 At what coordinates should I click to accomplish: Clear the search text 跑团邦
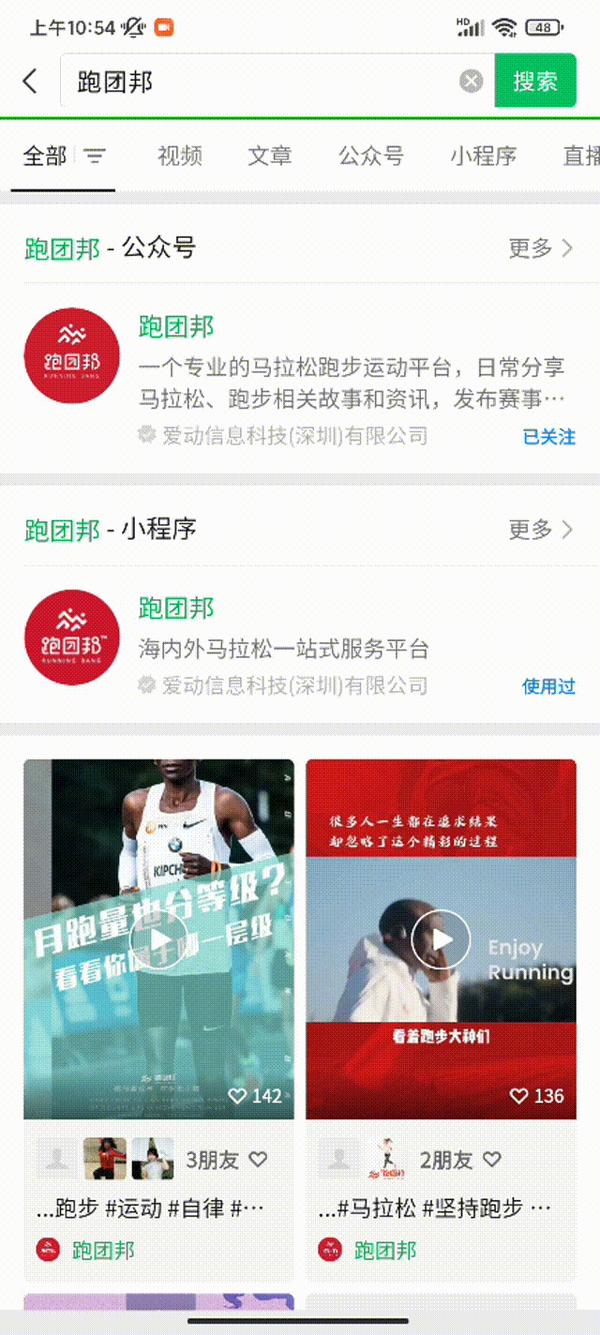(471, 81)
